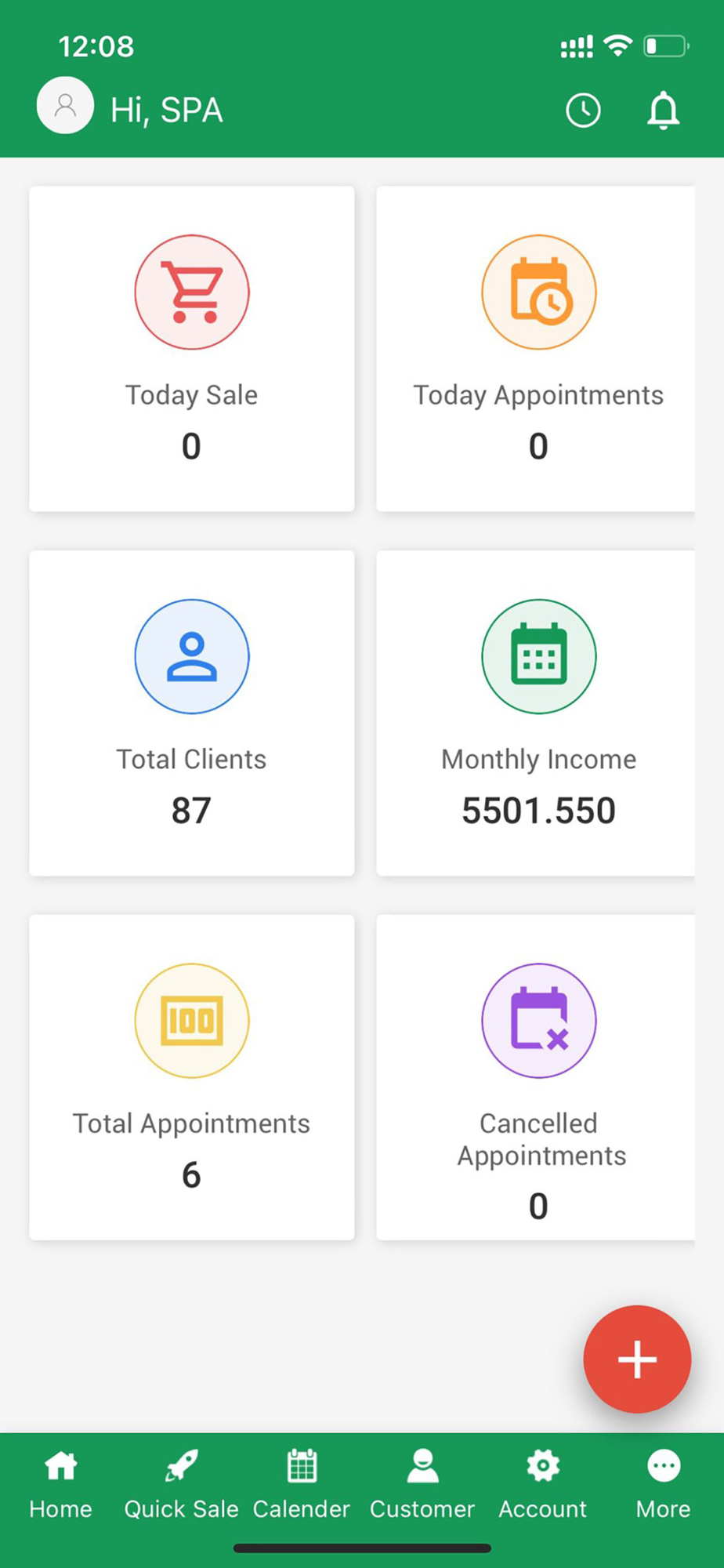Open the profile avatar next to Hi, SPA
This screenshot has width=724, height=1568.
pos(65,106)
